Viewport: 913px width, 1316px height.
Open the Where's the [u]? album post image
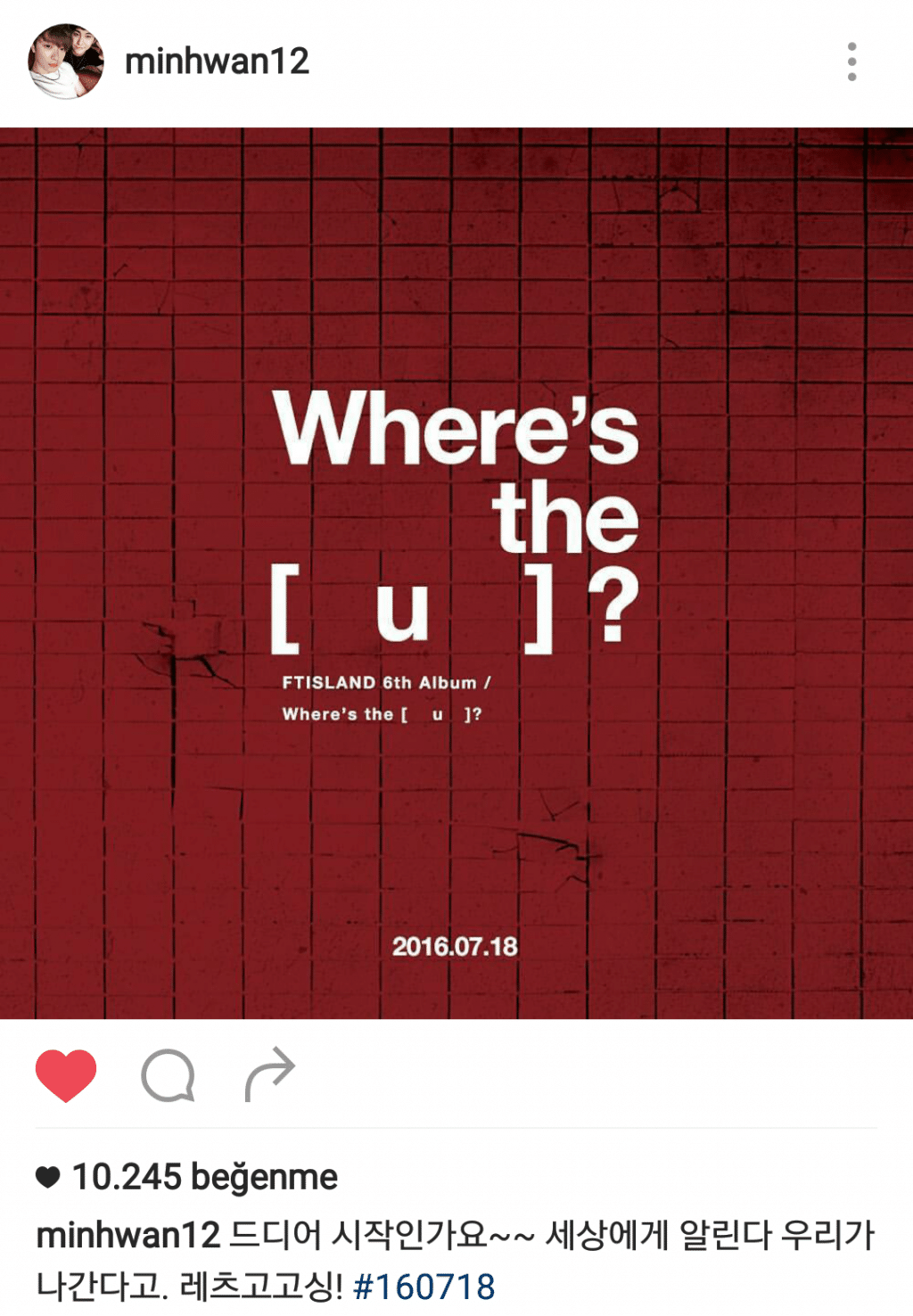456,572
